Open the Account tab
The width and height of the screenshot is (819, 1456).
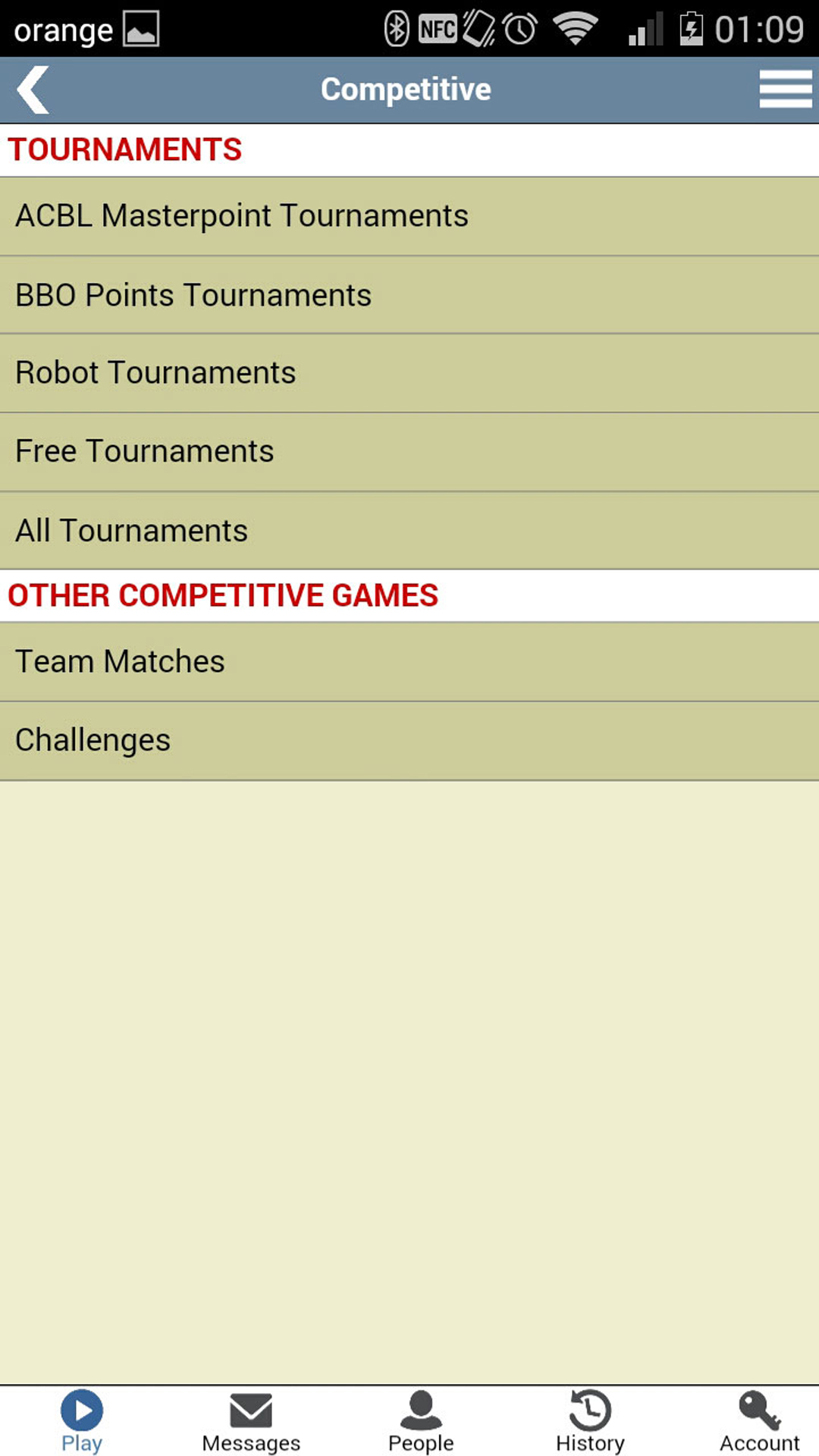[759, 1421]
